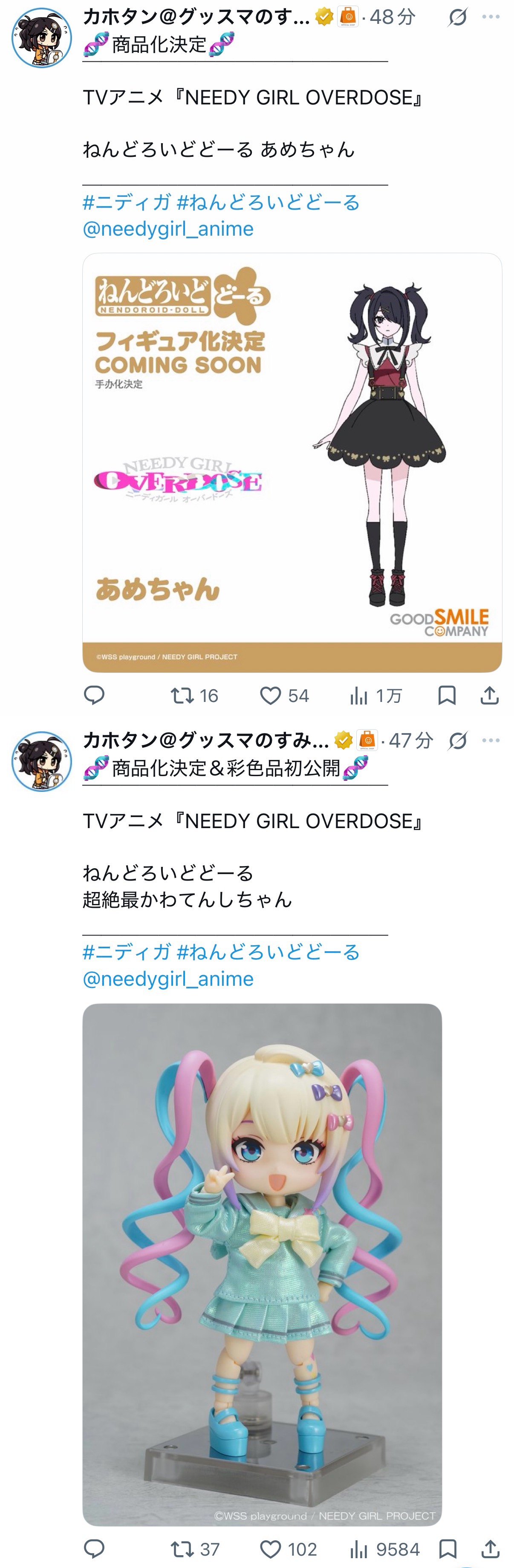
Task: Open the overflow menu on the 48分 post
Action: point(490,17)
